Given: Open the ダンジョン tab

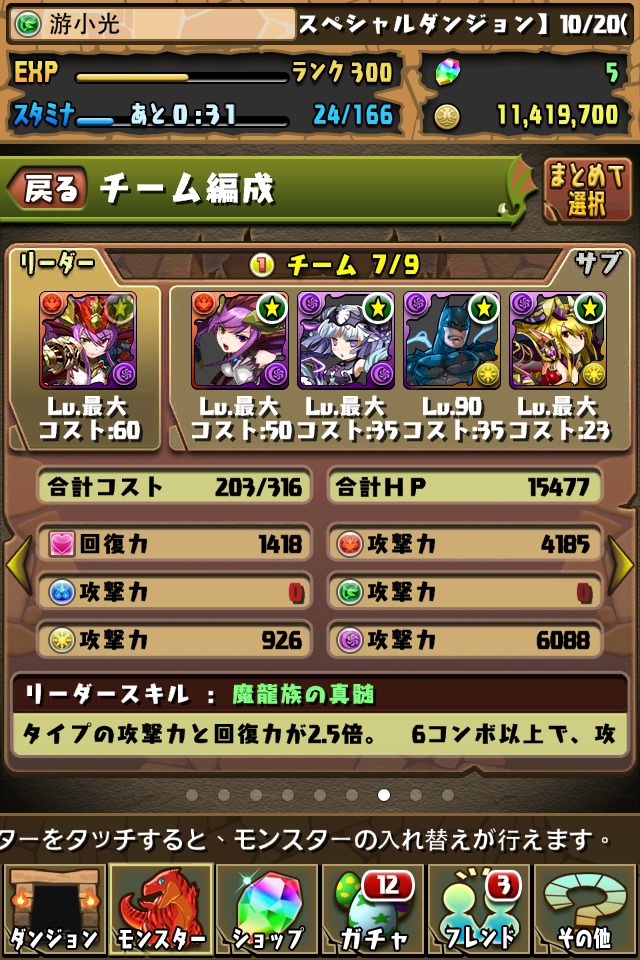Looking at the screenshot, I should coord(53,910).
